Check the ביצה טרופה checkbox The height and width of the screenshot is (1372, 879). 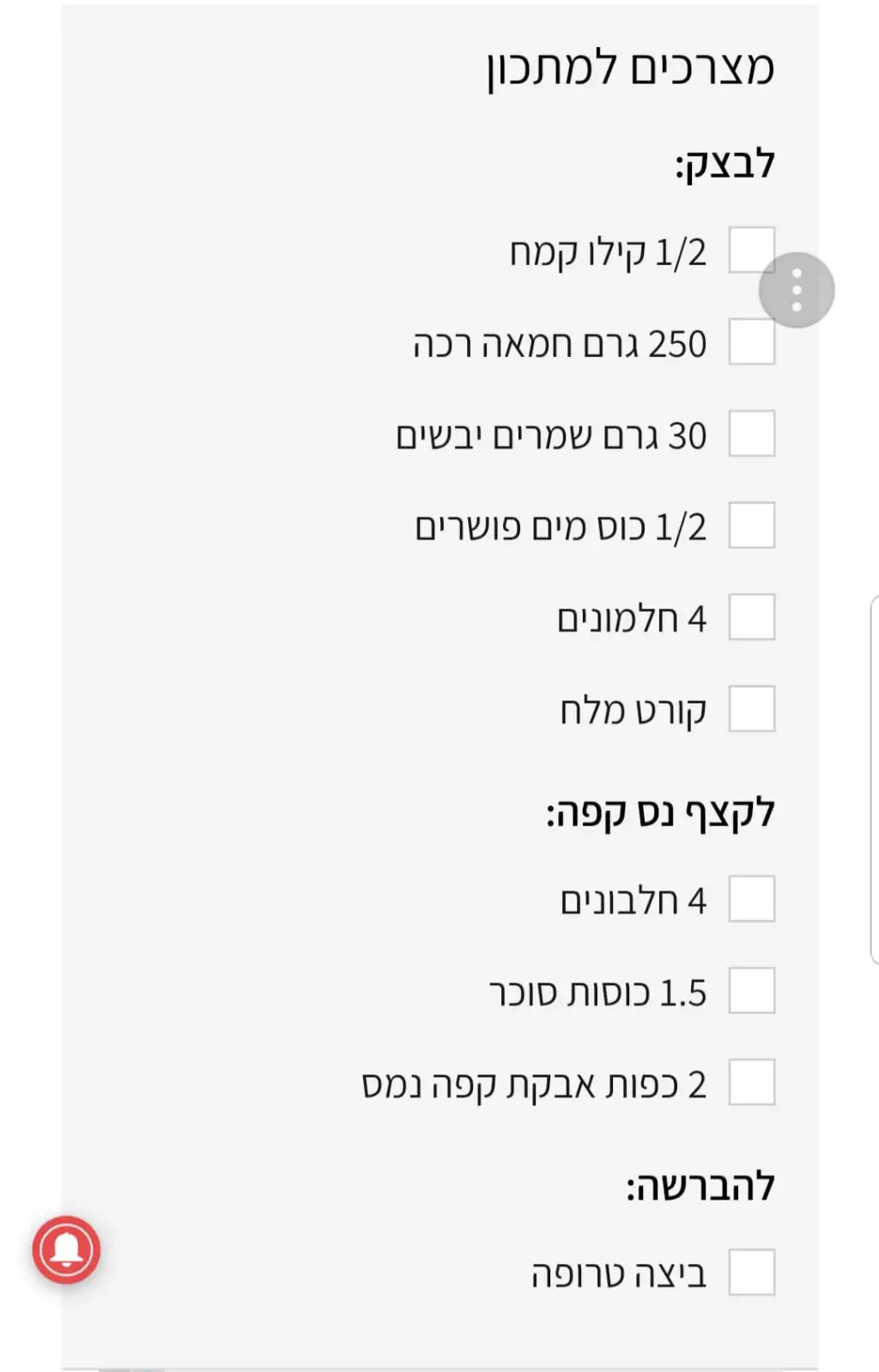(x=751, y=1272)
